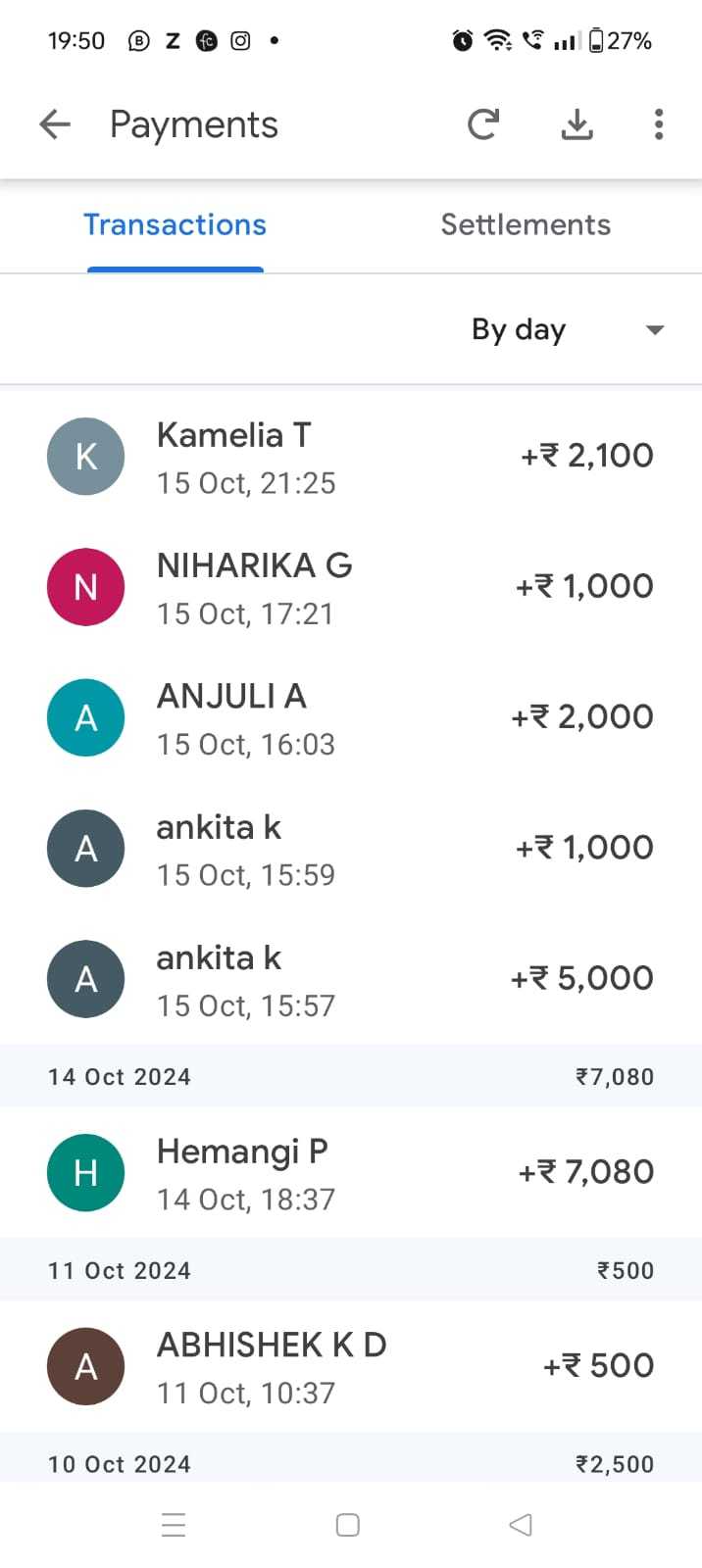Switch to the Settlements tab
The image size is (702, 1568).
click(x=526, y=224)
